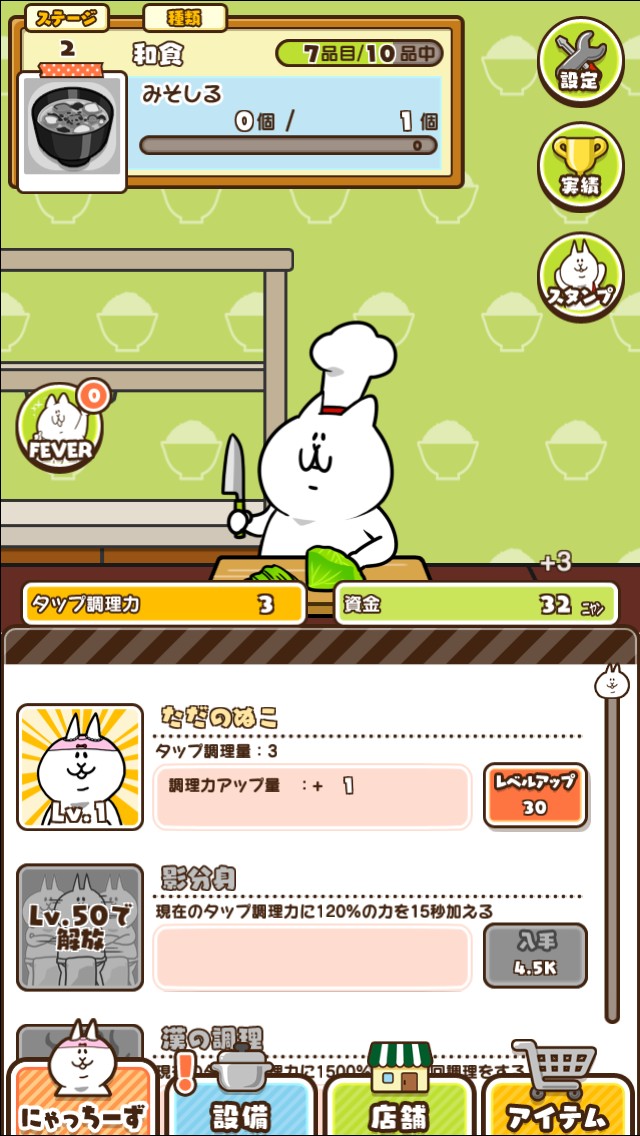Level up ただのぬこ for 30
Viewport: 640px width, 1136px height.
(535, 795)
